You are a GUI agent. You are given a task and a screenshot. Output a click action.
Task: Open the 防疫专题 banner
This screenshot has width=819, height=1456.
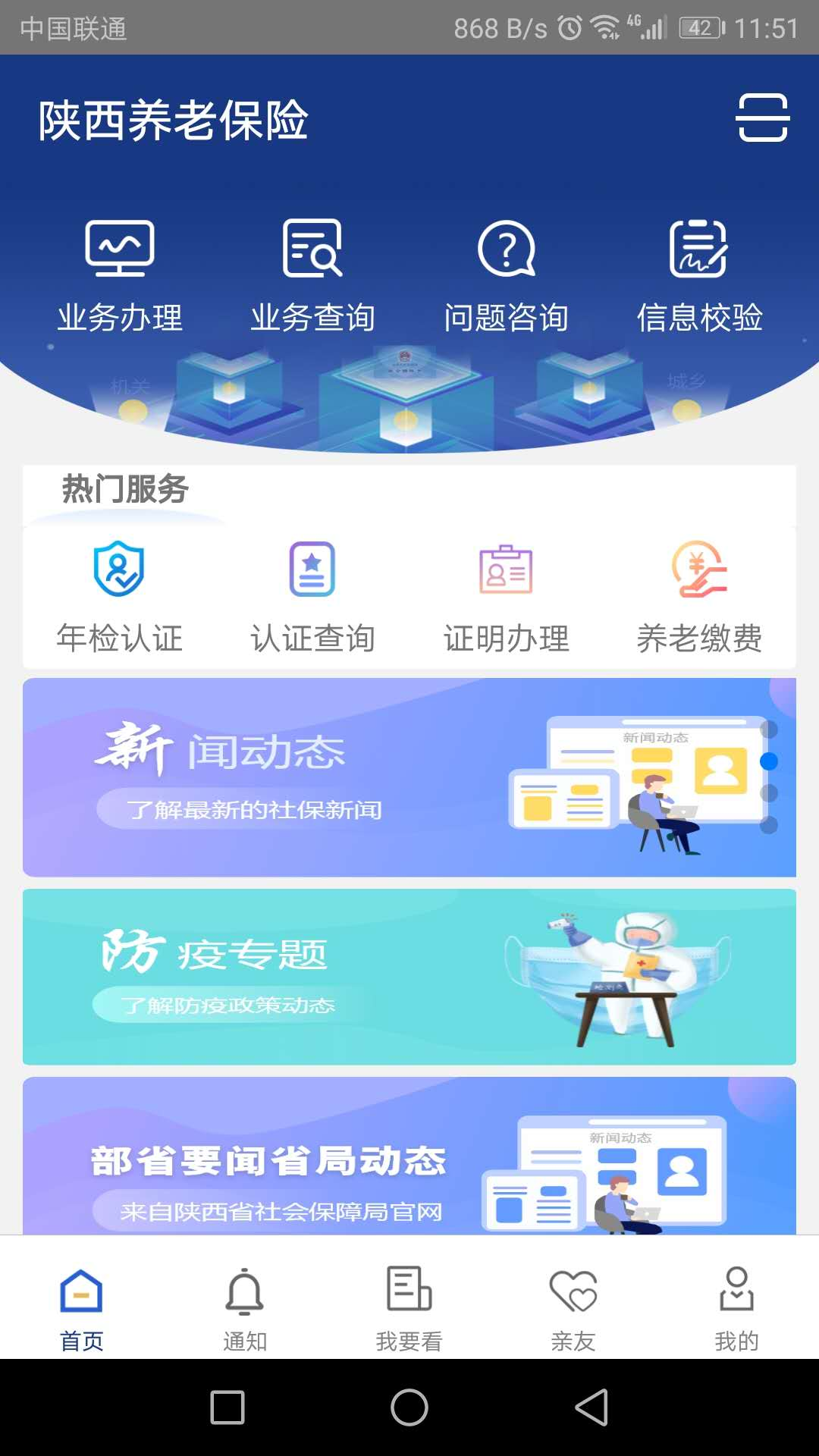pos(409,977)
